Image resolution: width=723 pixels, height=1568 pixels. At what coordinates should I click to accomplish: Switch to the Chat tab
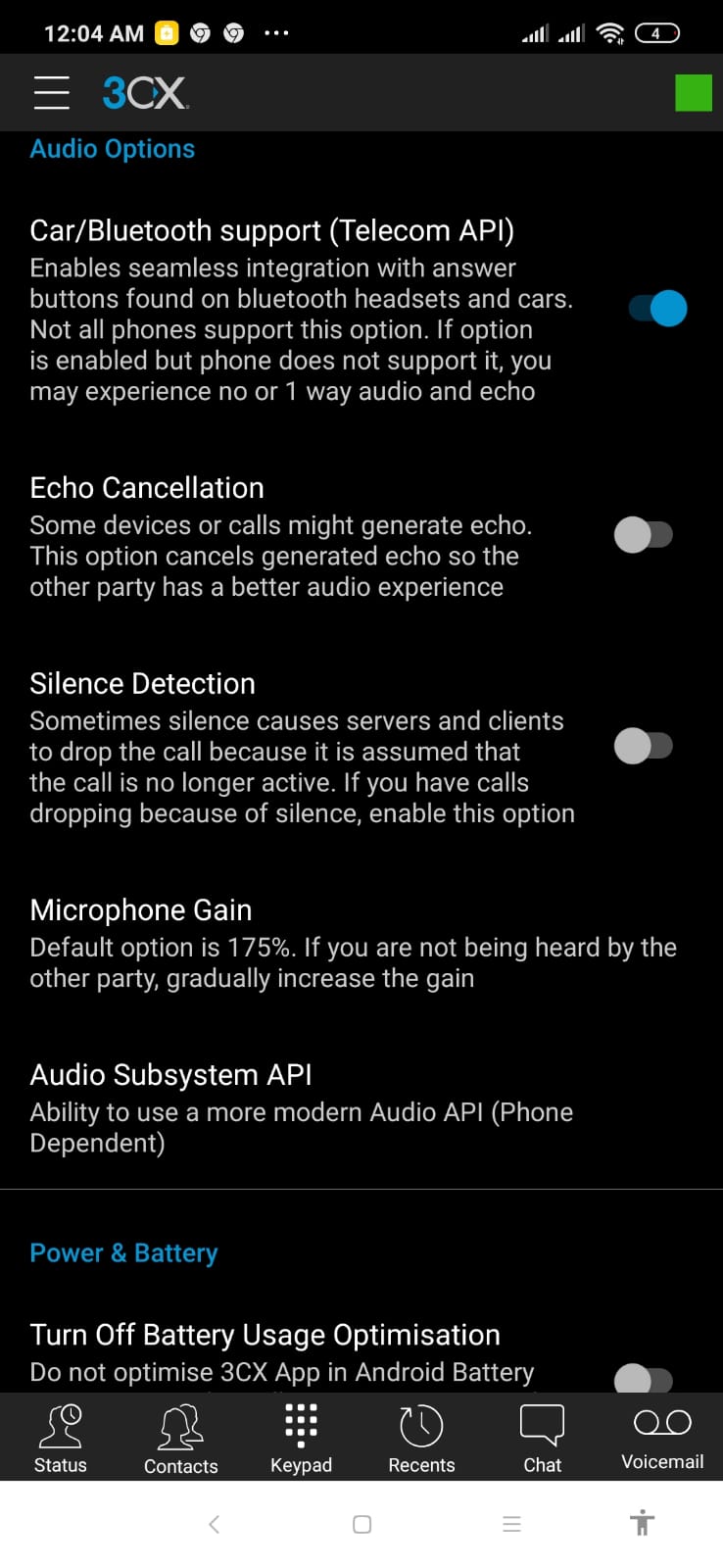[542, 1438]
